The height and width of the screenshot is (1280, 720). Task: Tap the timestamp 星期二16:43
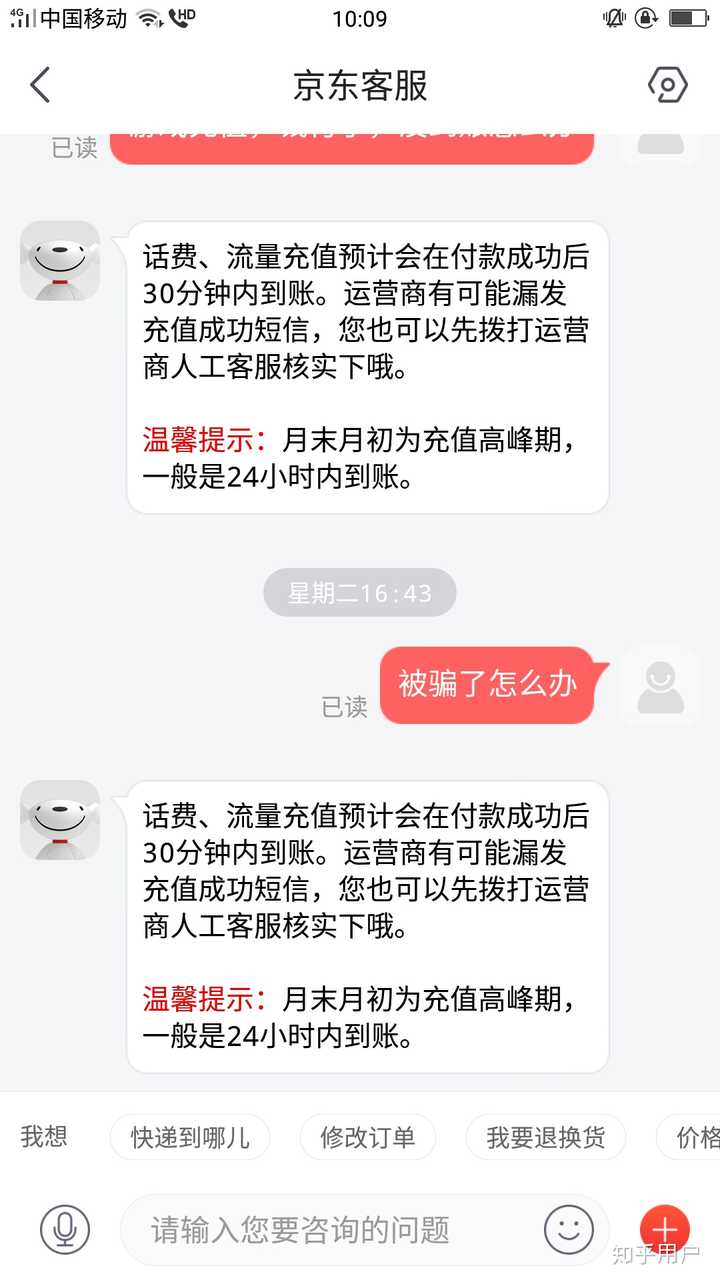click(360, 592)
